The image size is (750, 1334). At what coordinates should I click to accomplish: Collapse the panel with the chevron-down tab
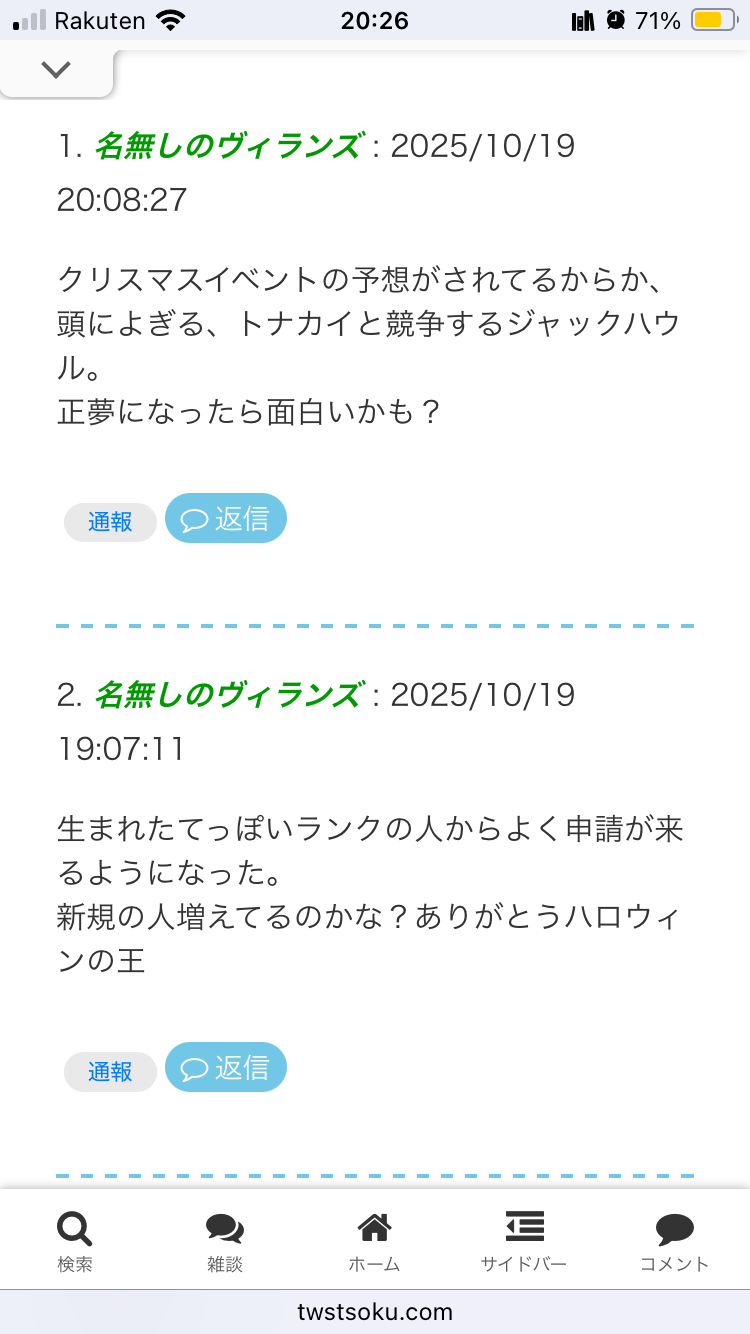coord(56,70)
